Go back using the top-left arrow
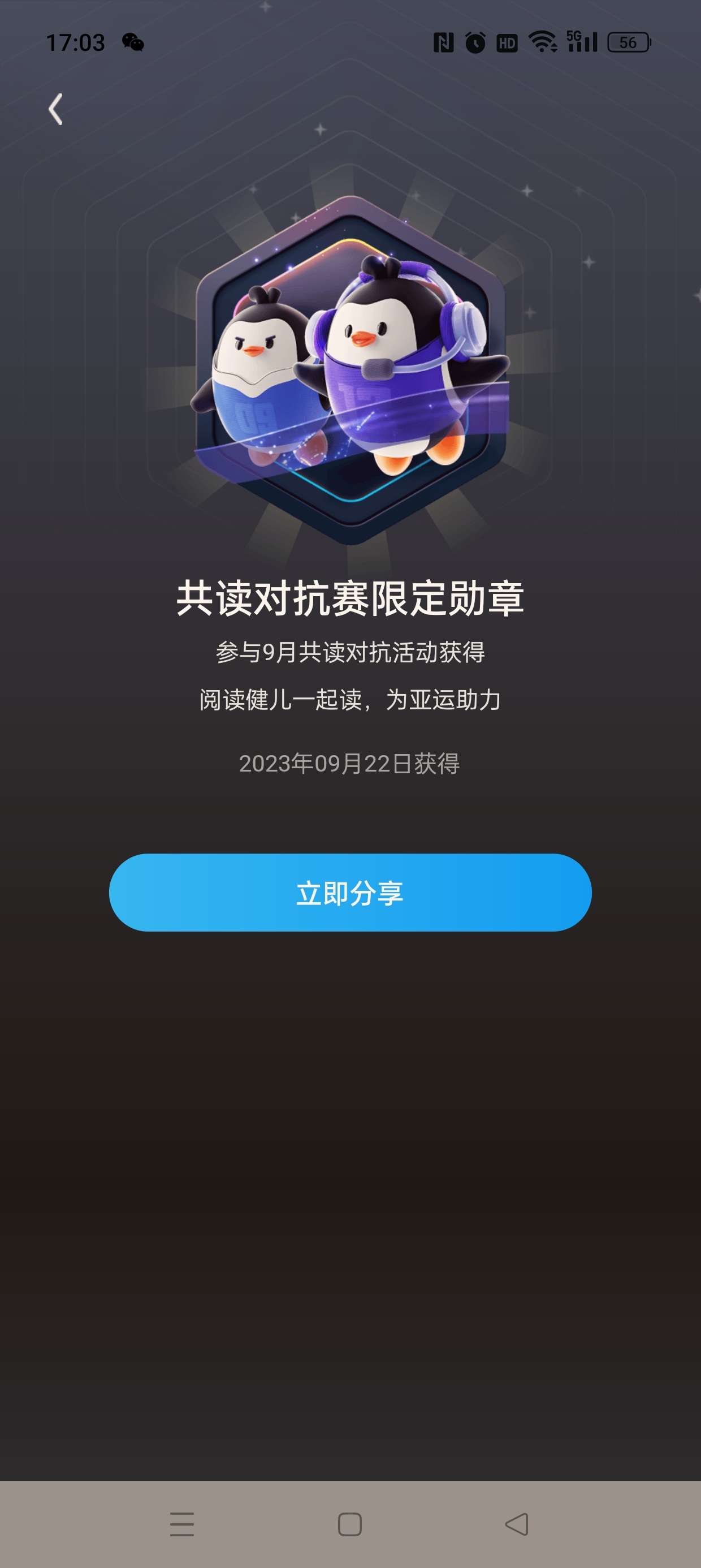Screen dimensions: 701x1568 55,110
